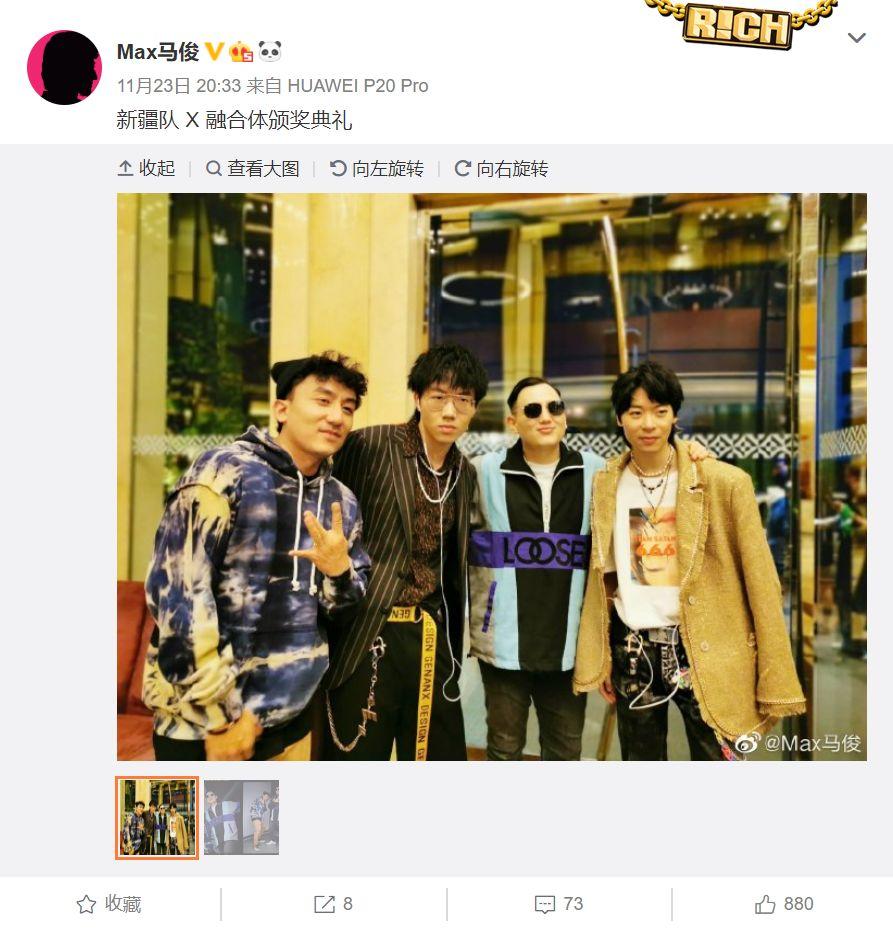893x931 pixels.
Task: Rotate the photo left using 向左旋转
Action: coord(378,169)
